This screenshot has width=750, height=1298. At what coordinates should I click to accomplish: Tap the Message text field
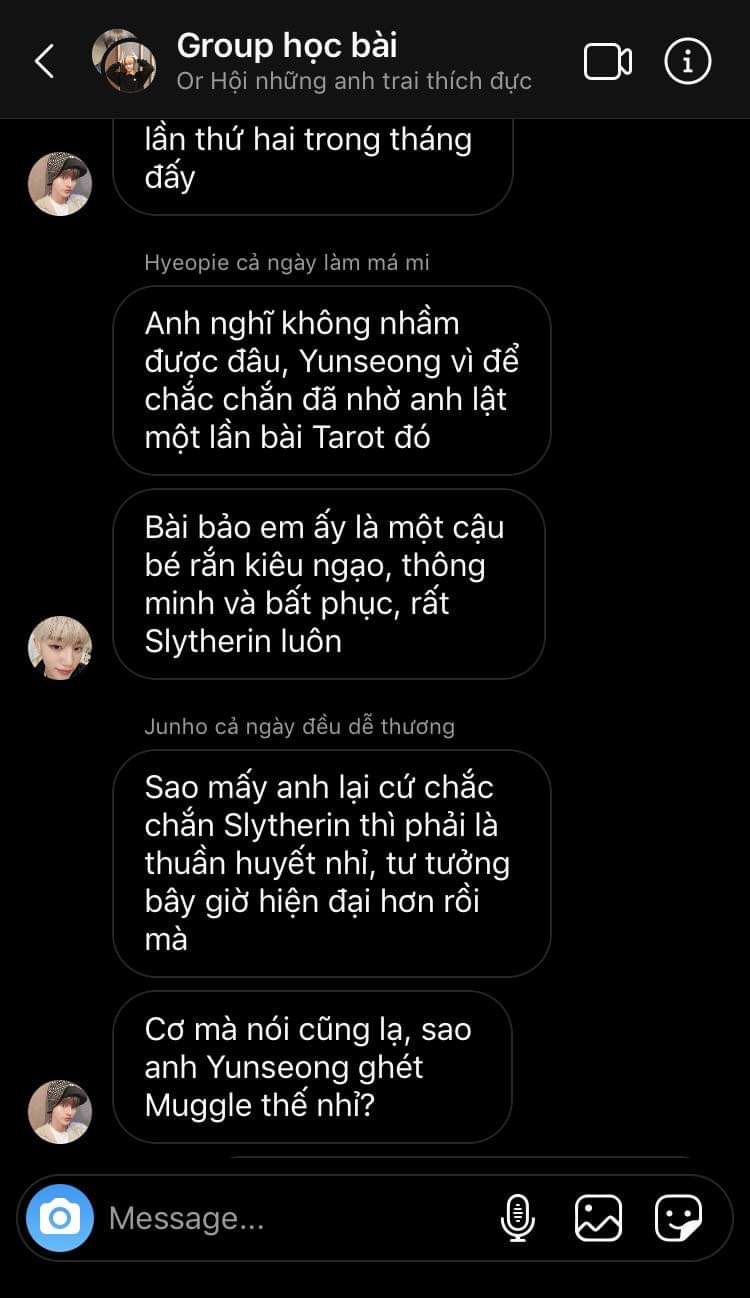point(290,1218)
